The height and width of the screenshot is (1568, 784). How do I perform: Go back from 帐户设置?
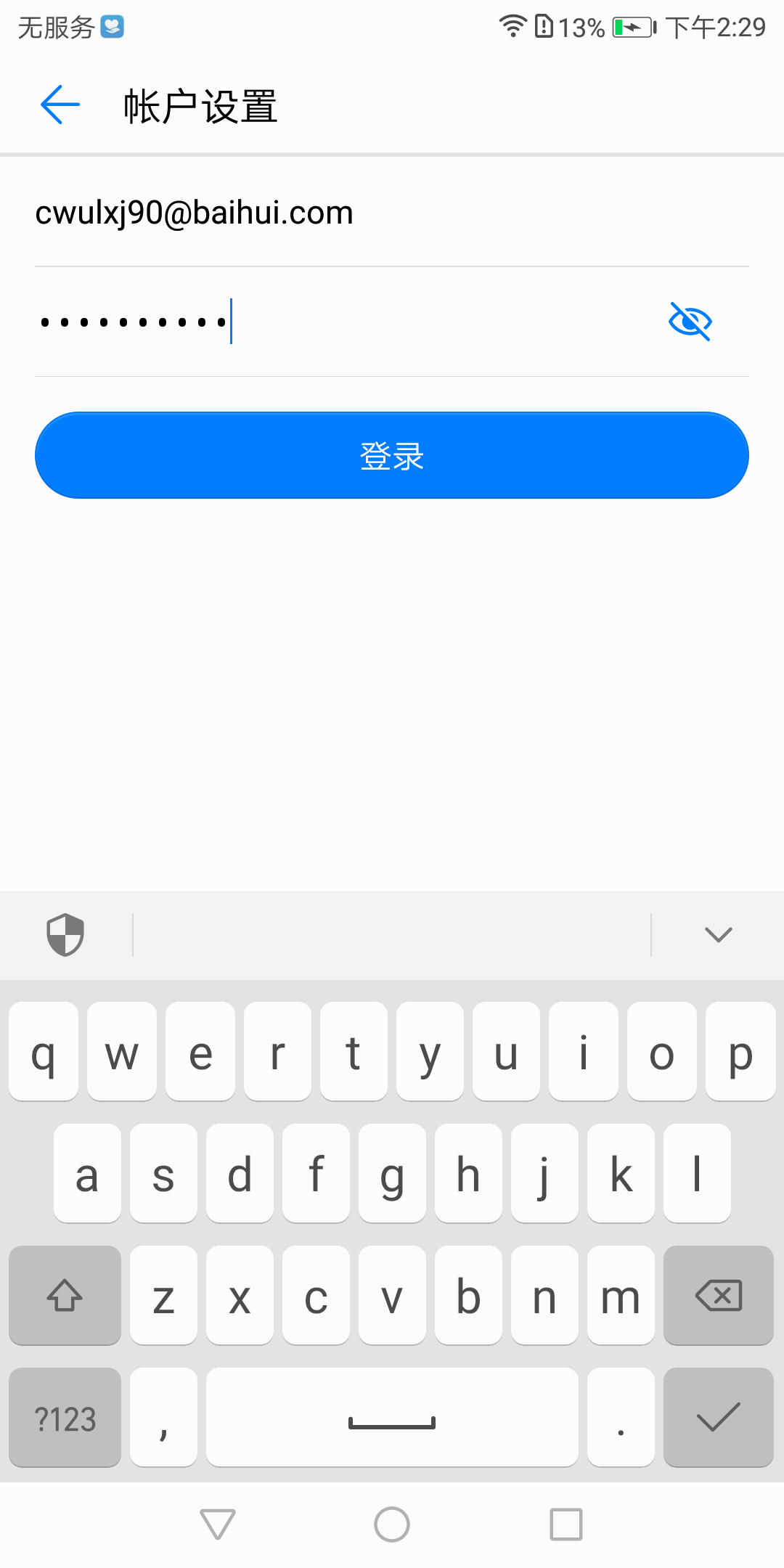pyautogui.click(x=60, y=105)
